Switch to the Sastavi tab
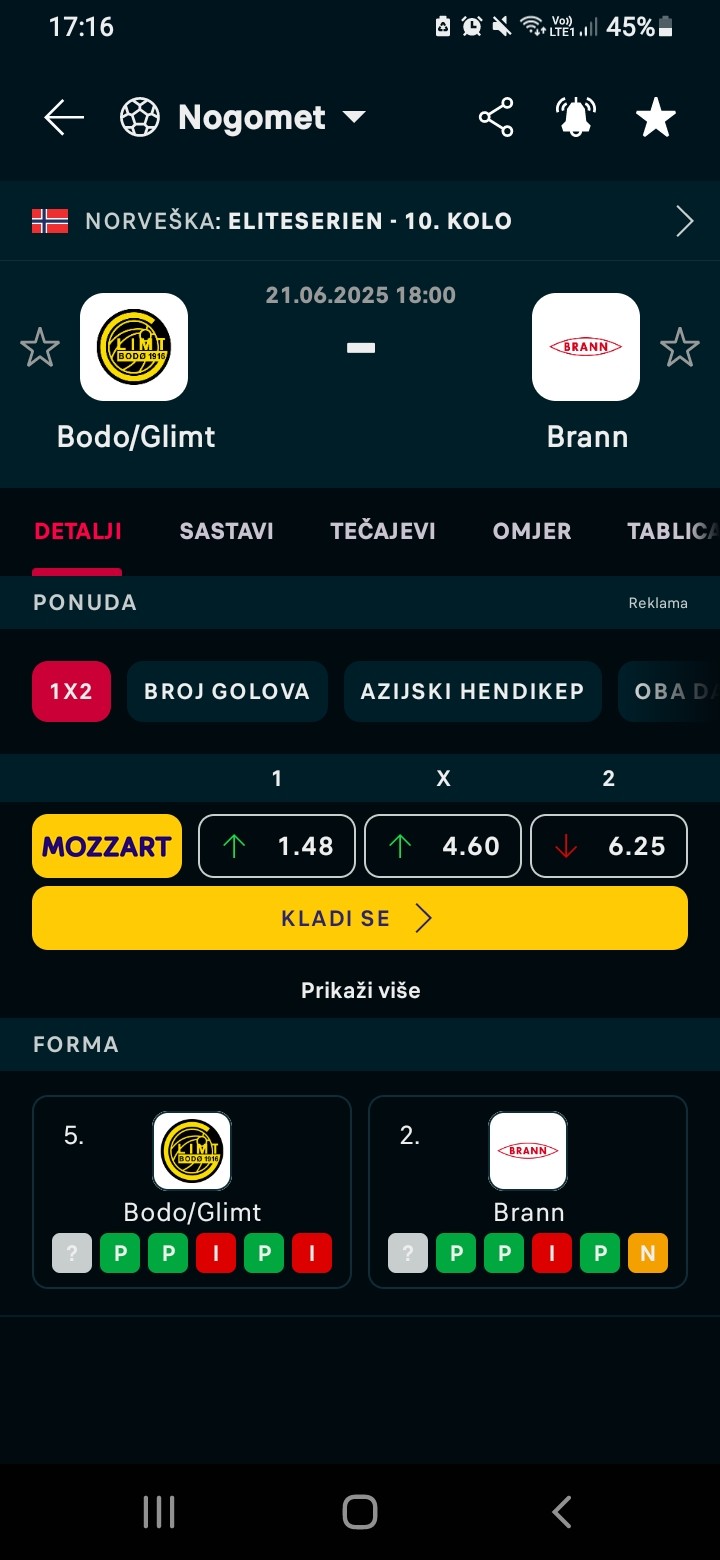The height and width of the screenshot is (1560, 720). tap(226, 531)
